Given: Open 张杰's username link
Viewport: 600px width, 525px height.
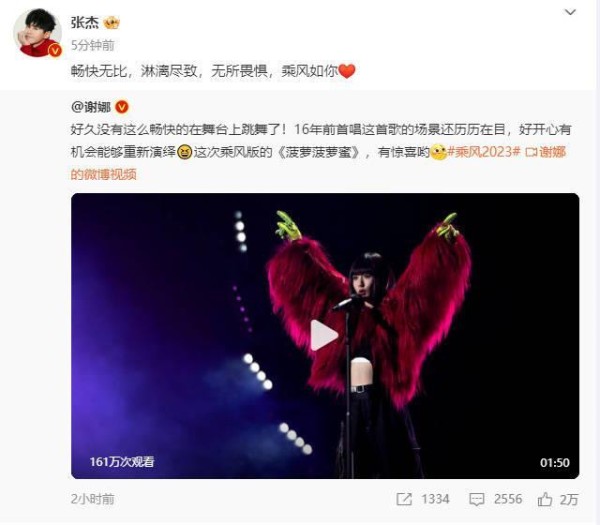Looking at the screenshot, I should (x=87, y=22).
